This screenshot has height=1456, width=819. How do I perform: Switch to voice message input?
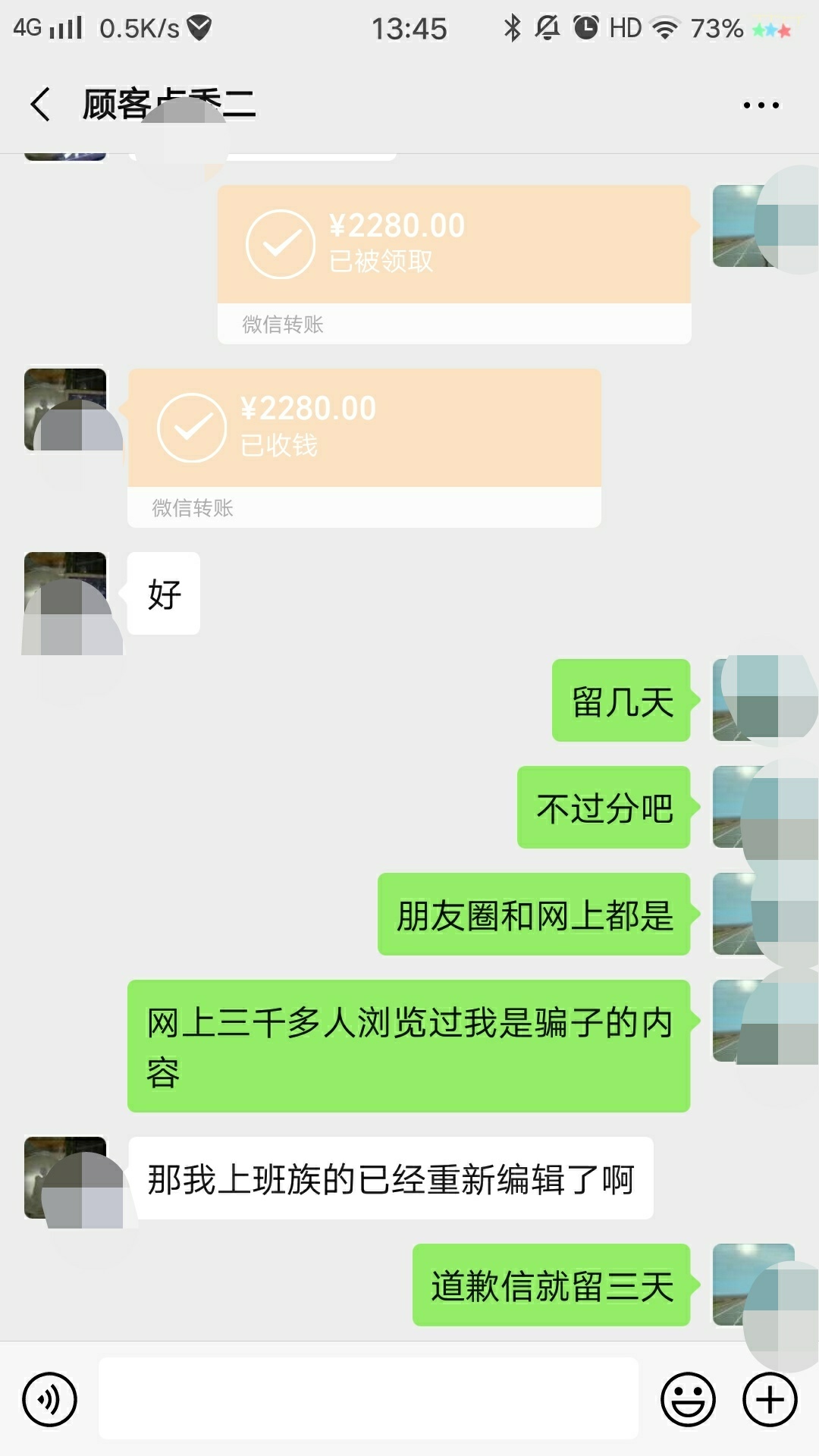point(50,1399)
